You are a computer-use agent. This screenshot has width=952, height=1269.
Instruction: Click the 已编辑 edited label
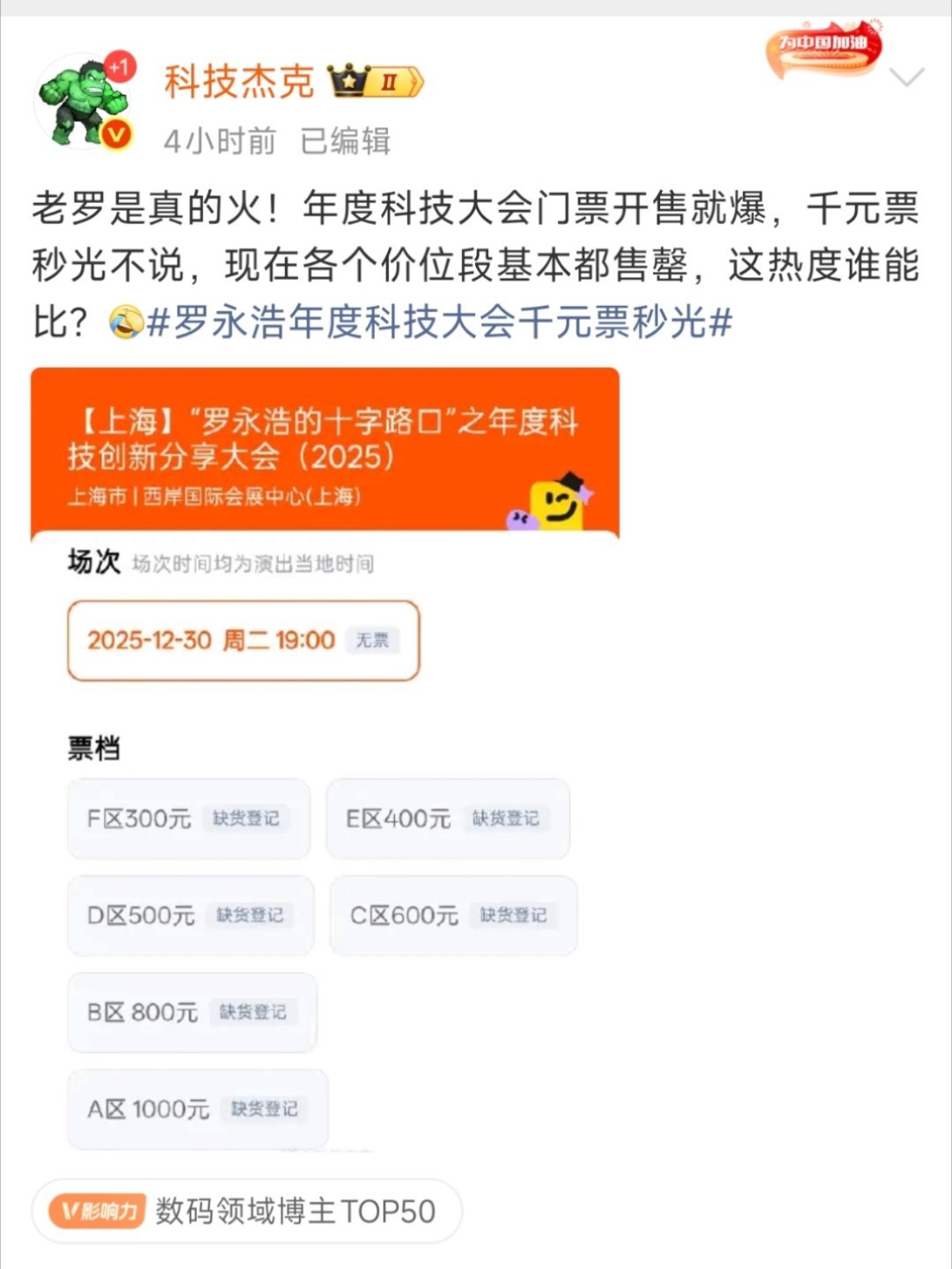pyautogui.click(x=345, y=139)
